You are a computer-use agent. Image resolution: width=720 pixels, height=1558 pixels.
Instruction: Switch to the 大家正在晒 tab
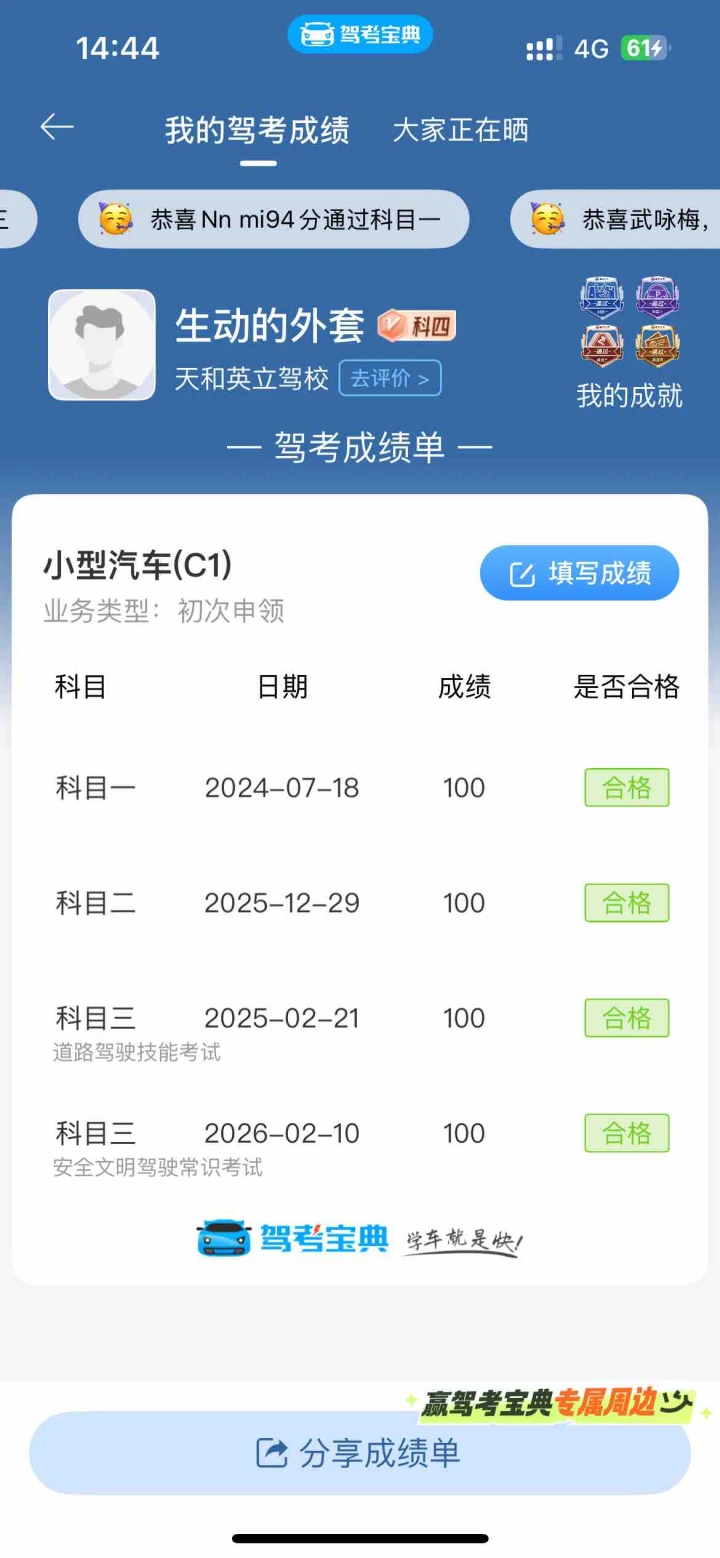click(460, 130)
